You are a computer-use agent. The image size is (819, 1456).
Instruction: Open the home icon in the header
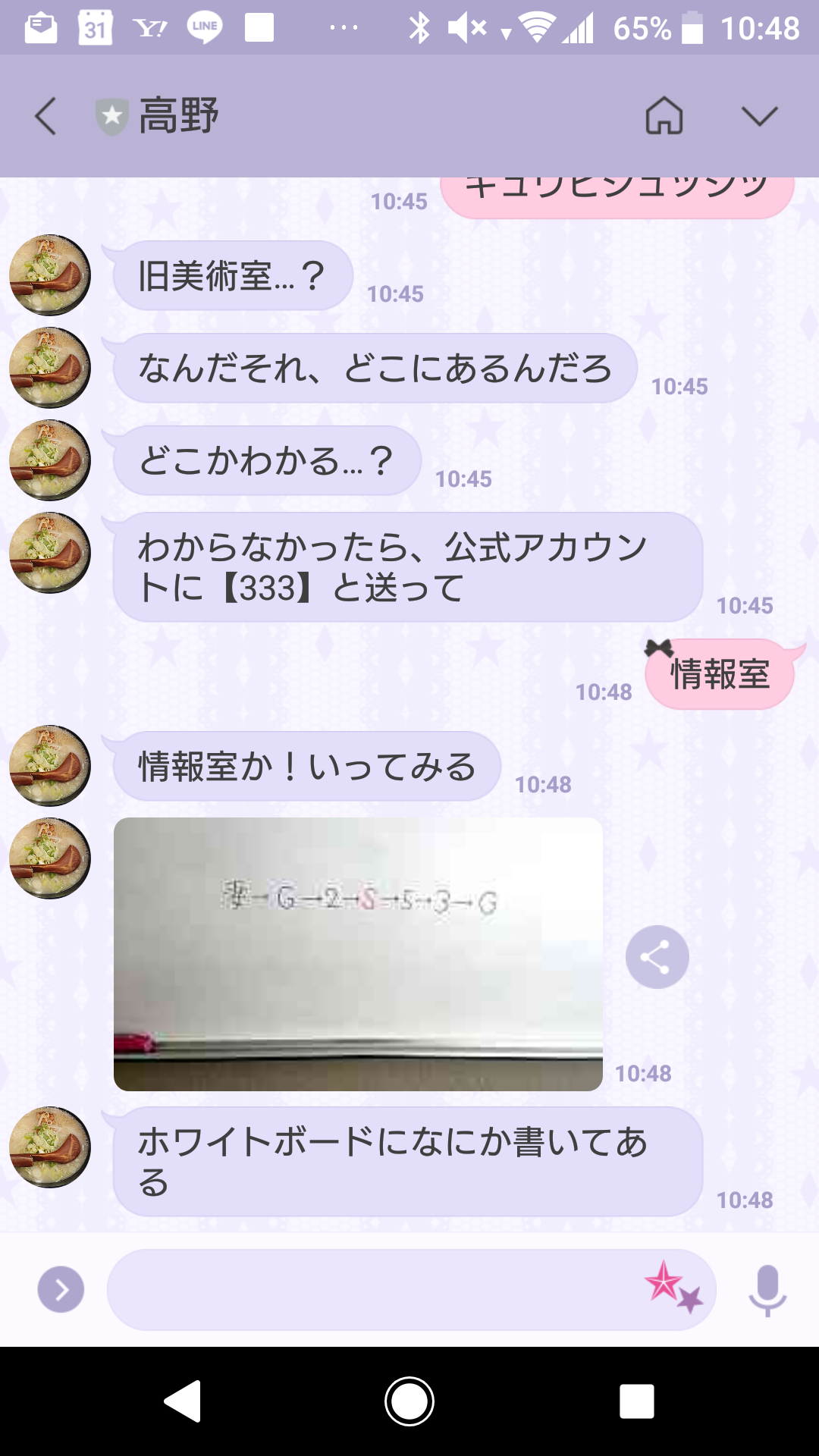click(664, 116)
